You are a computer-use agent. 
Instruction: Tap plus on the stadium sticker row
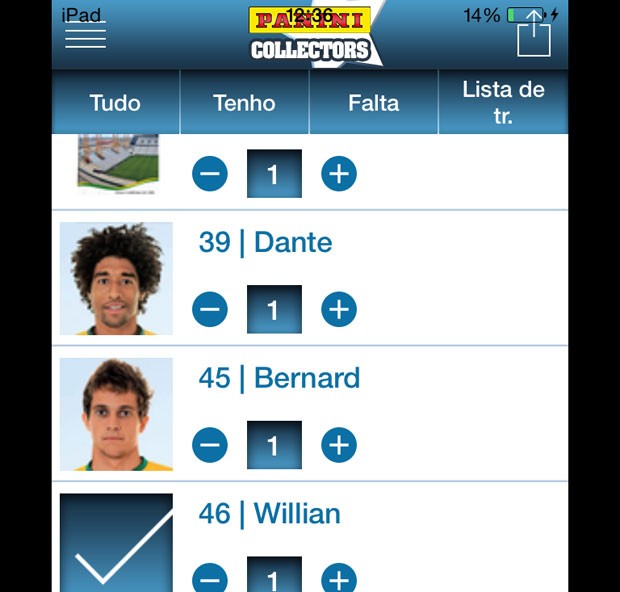(x=339, y=174)
